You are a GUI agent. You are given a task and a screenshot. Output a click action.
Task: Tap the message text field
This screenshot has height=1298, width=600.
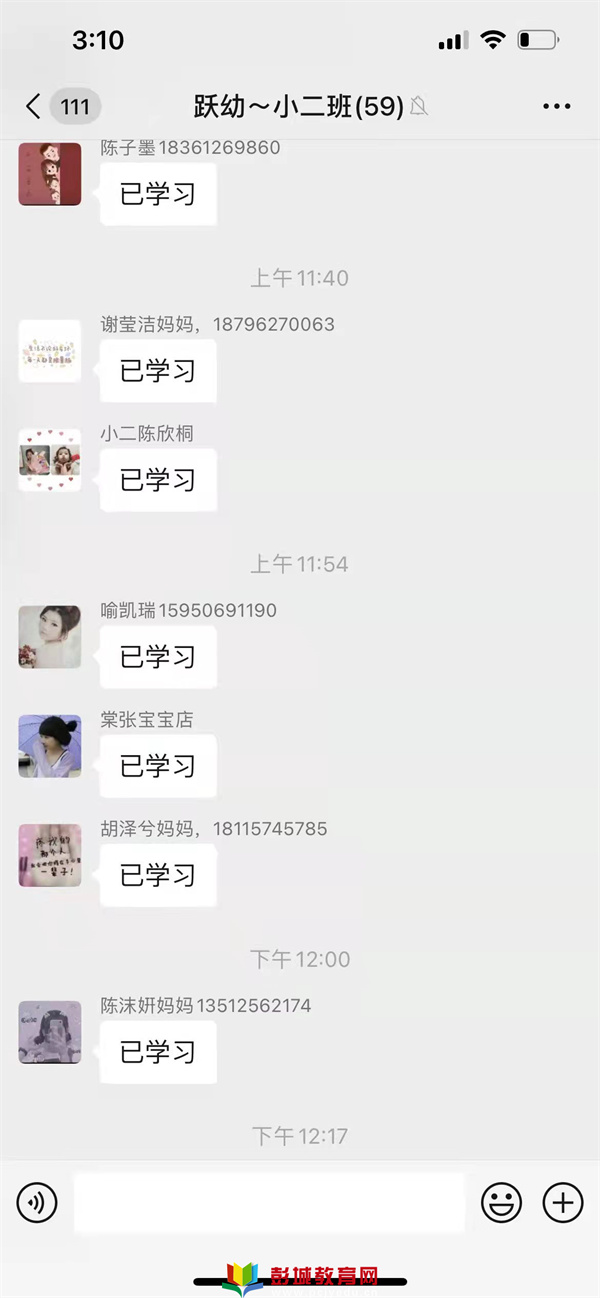[x=269, y=1202]
